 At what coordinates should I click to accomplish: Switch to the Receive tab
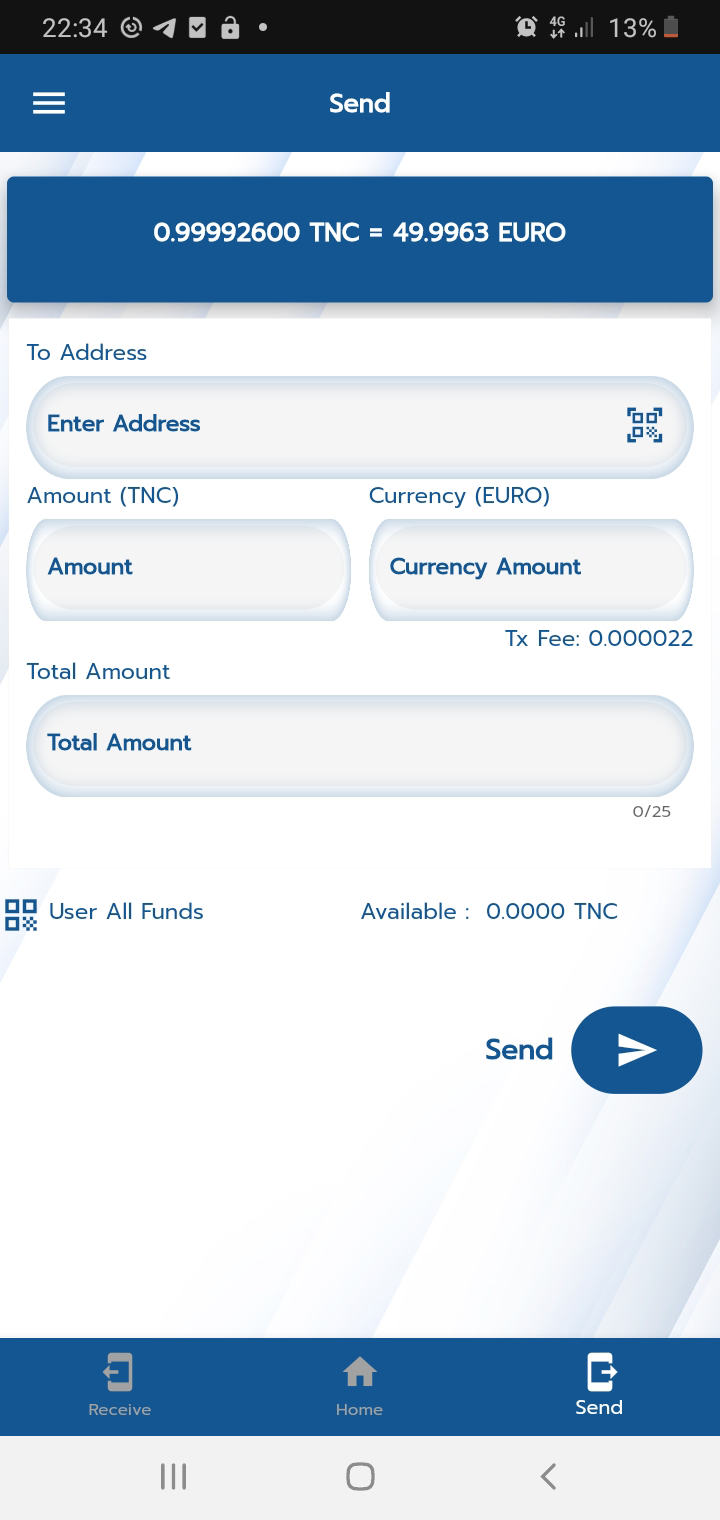[x=120, y=1385]
